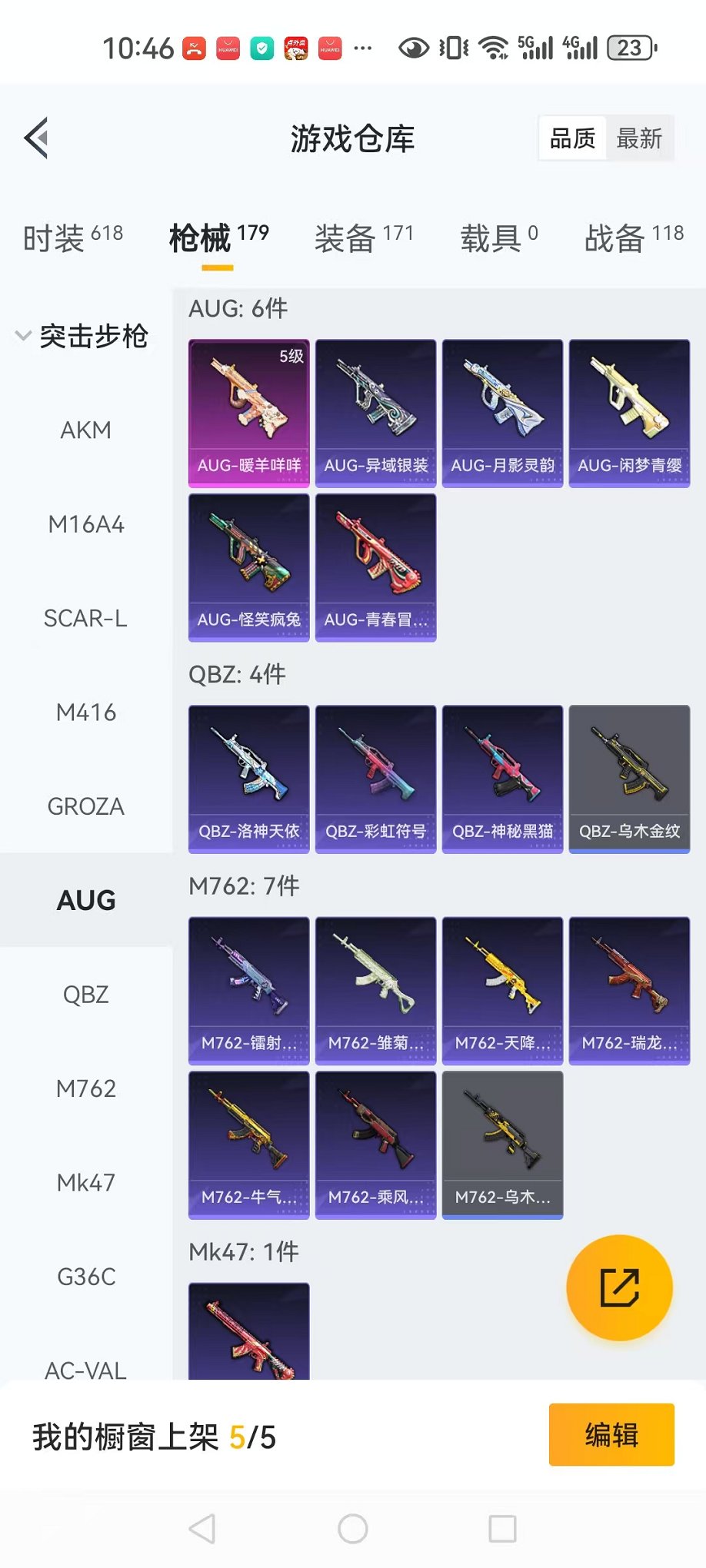Tap the 编辑 button for showcase
Viewport: 706px width, 1568px height.
tap(611, 1435)
